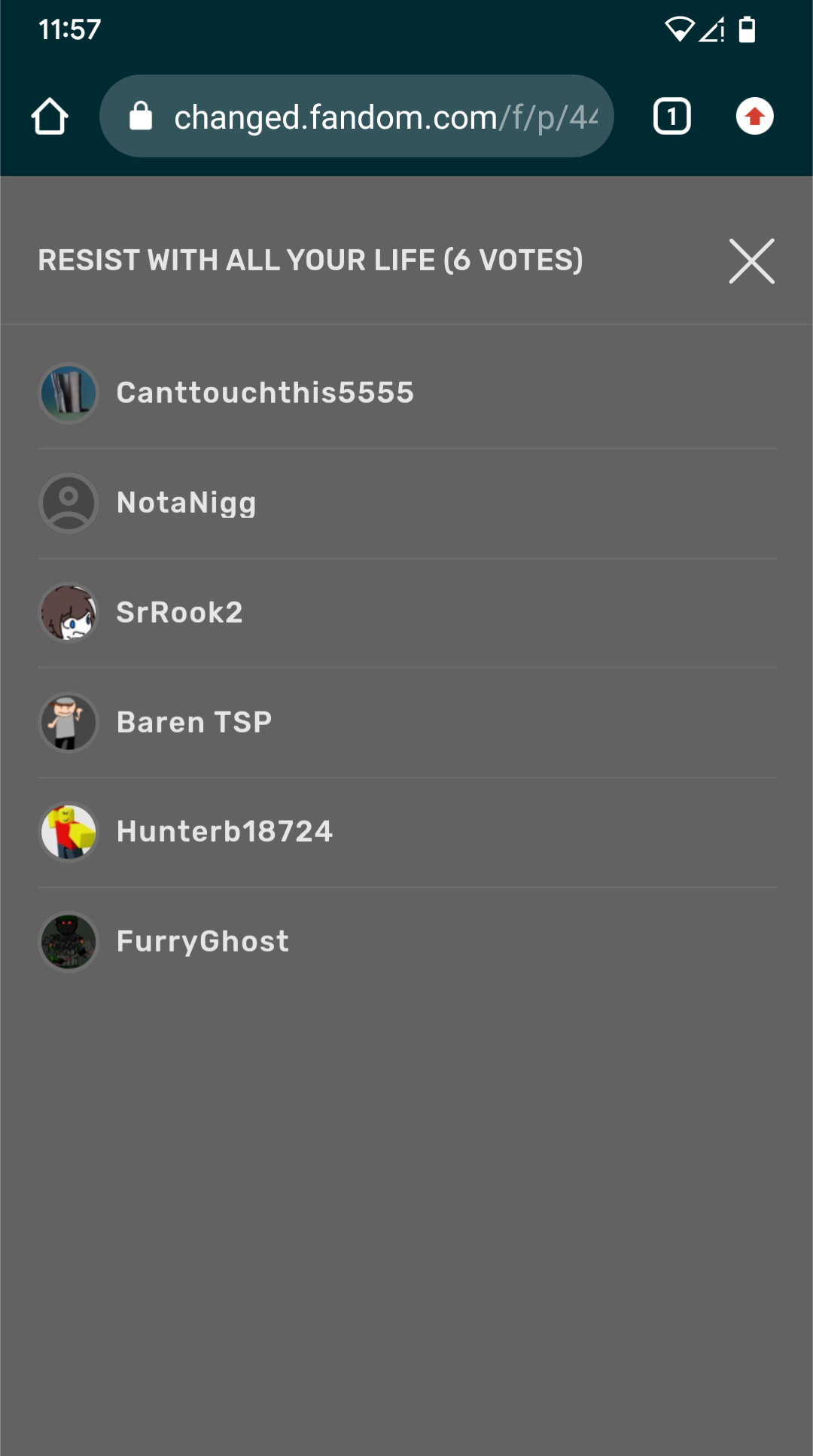Screen dimensions: 813x1456
Task: Close the votes list dialog
Action: [x=751, y=260]
